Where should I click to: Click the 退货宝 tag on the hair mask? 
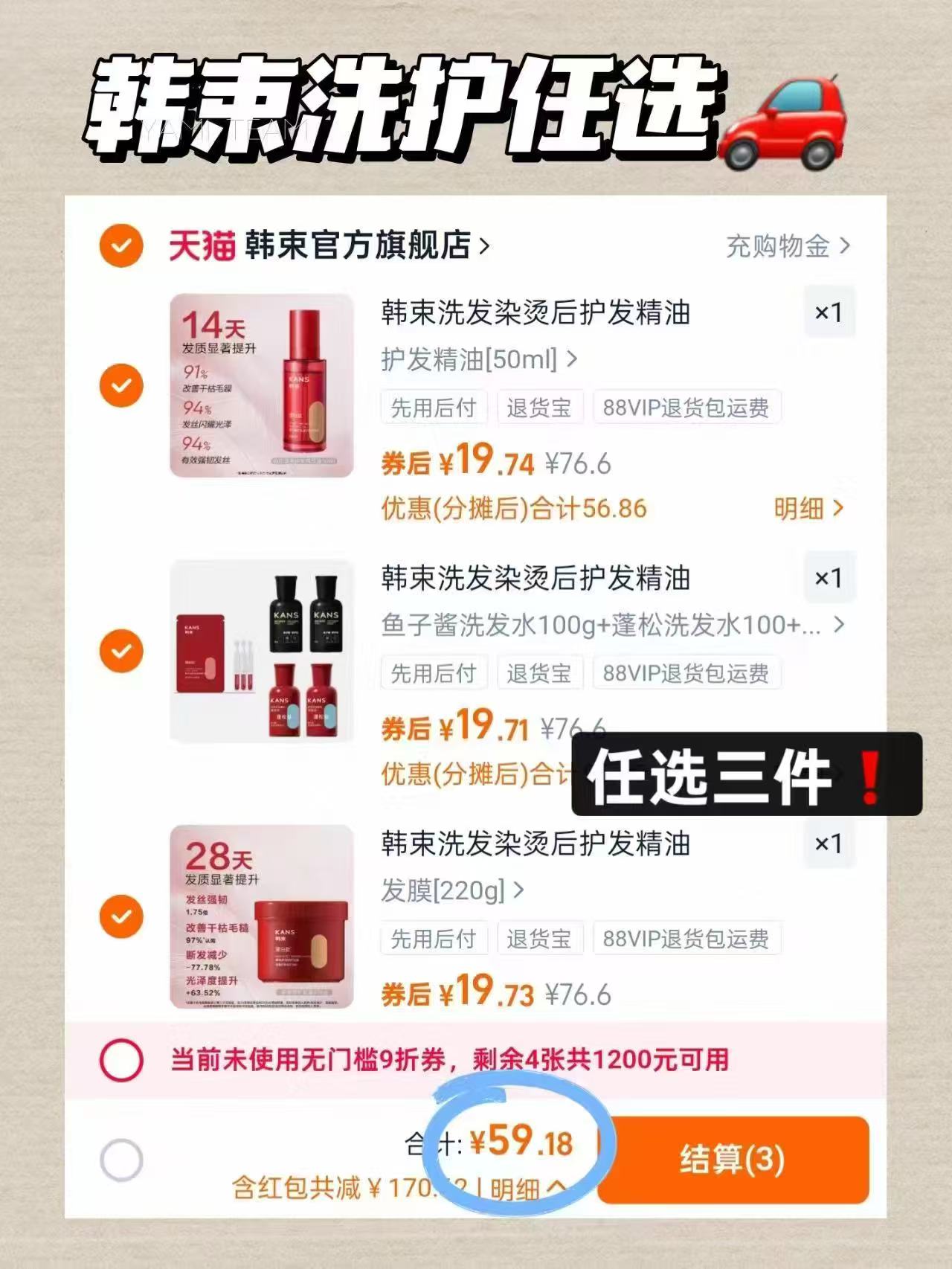pyautogui.click(x=541, y=938)
